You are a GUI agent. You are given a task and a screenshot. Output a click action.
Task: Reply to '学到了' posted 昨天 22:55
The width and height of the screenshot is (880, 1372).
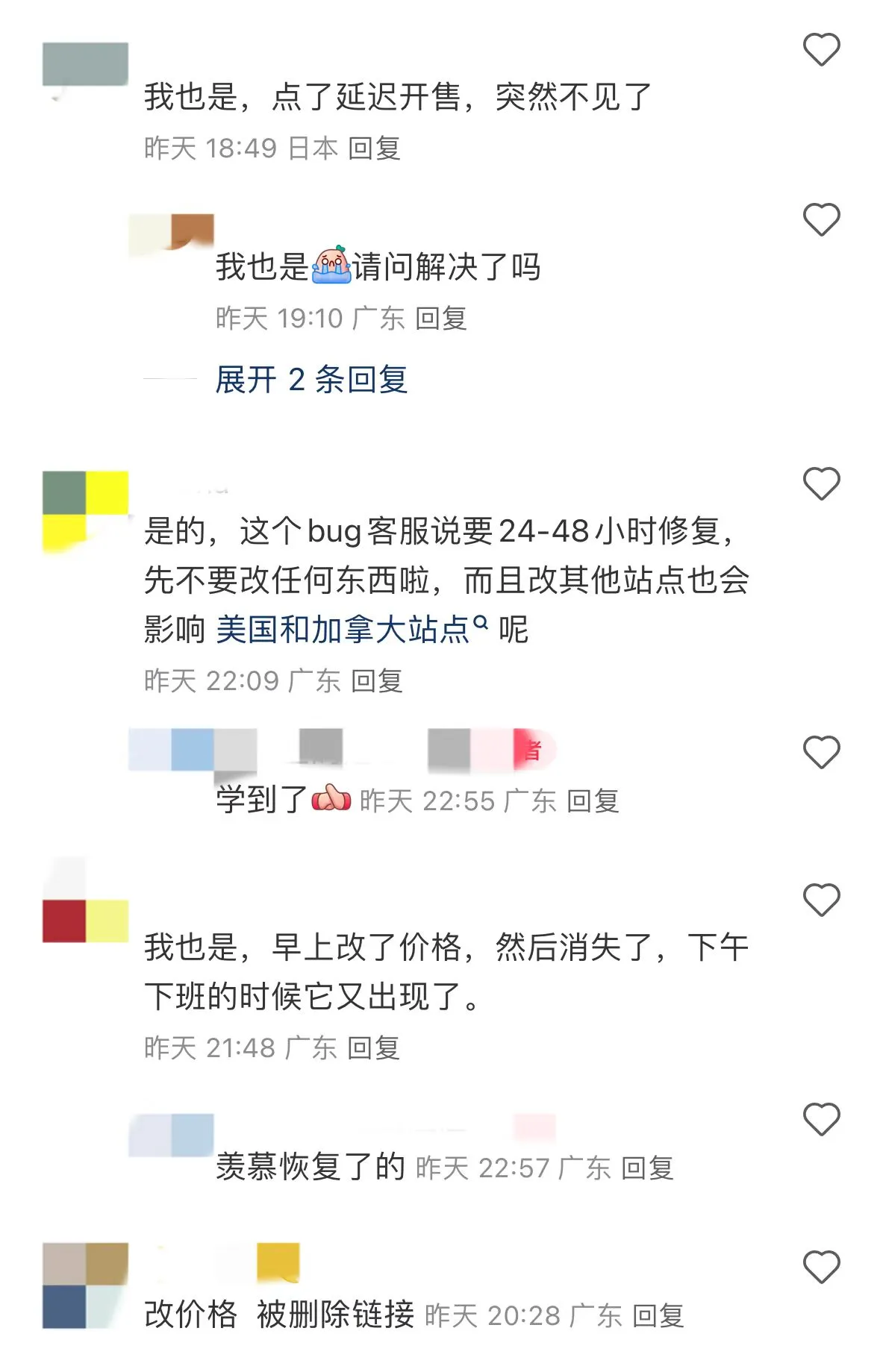[x=593, y=801]
